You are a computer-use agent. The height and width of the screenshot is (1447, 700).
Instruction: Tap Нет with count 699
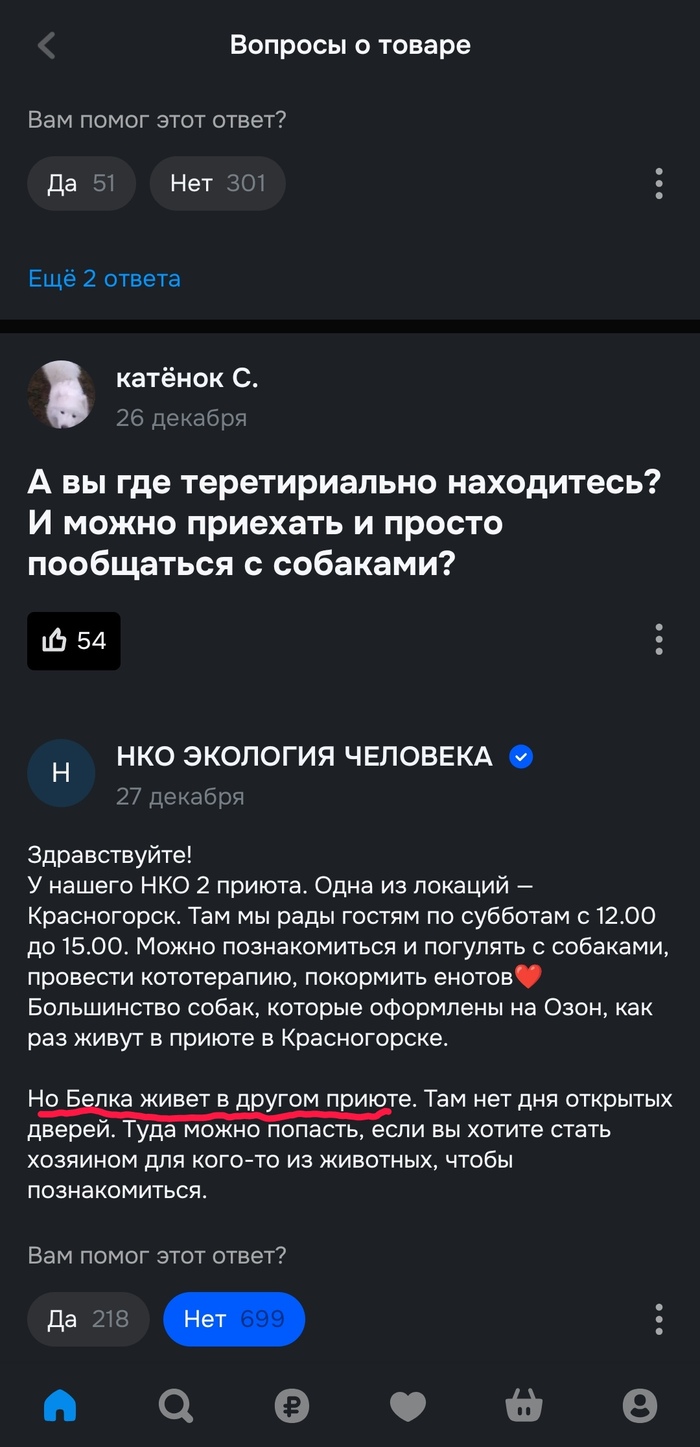coord(234,1319)
